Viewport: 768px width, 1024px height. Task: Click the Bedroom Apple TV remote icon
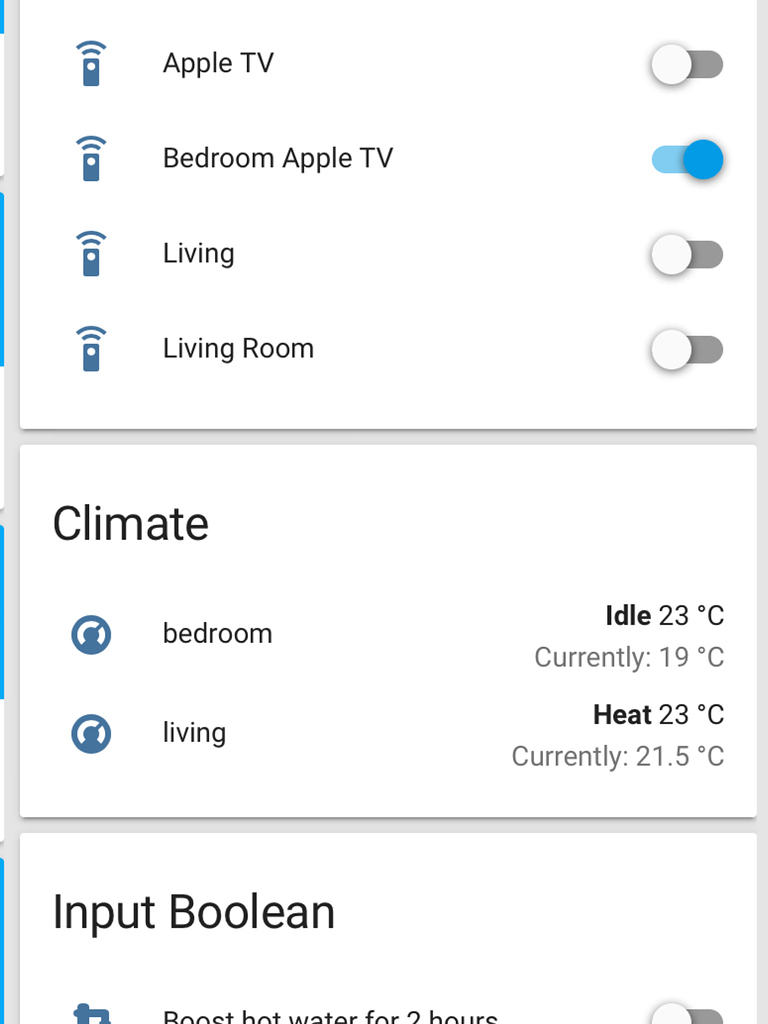click(91, 158)
